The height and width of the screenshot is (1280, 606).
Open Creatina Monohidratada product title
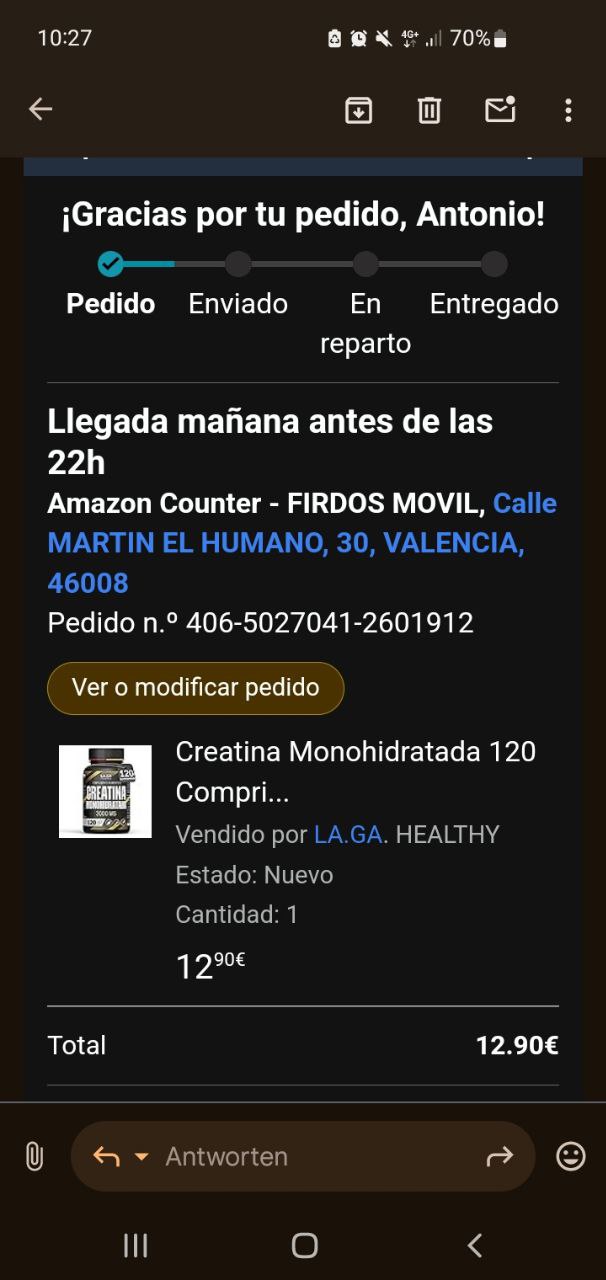pyautogui.click(x=355, y=771)
